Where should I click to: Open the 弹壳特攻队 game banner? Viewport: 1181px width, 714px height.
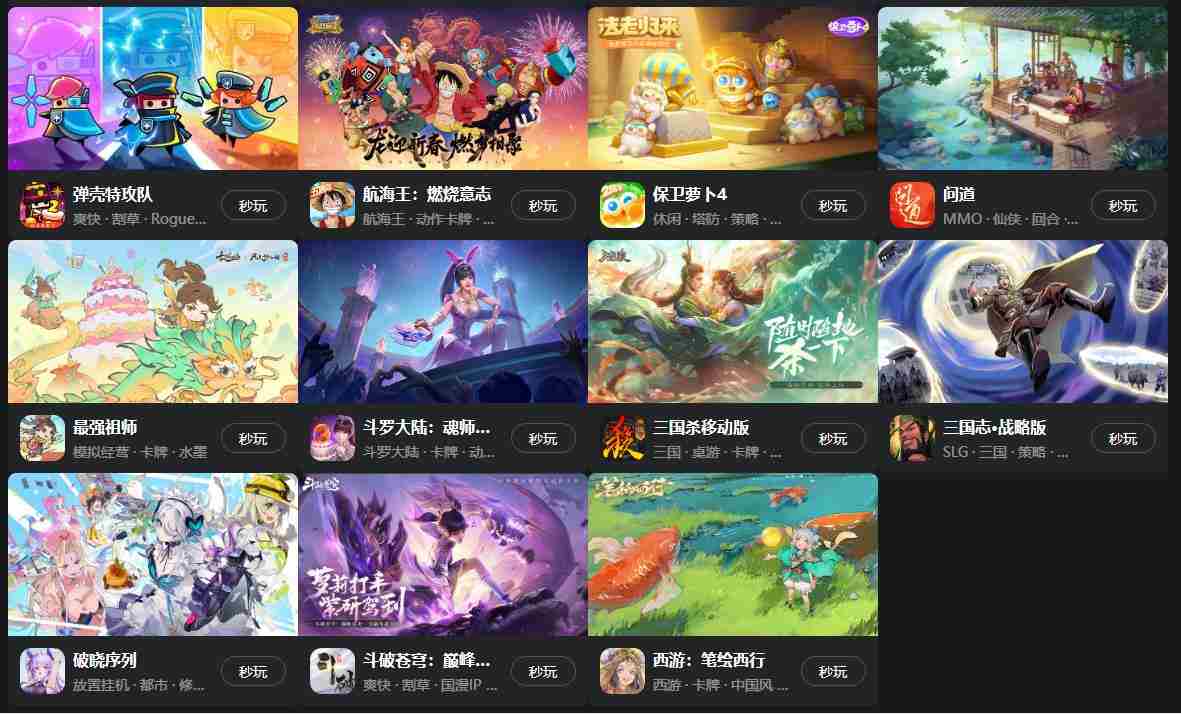[153, 89]
